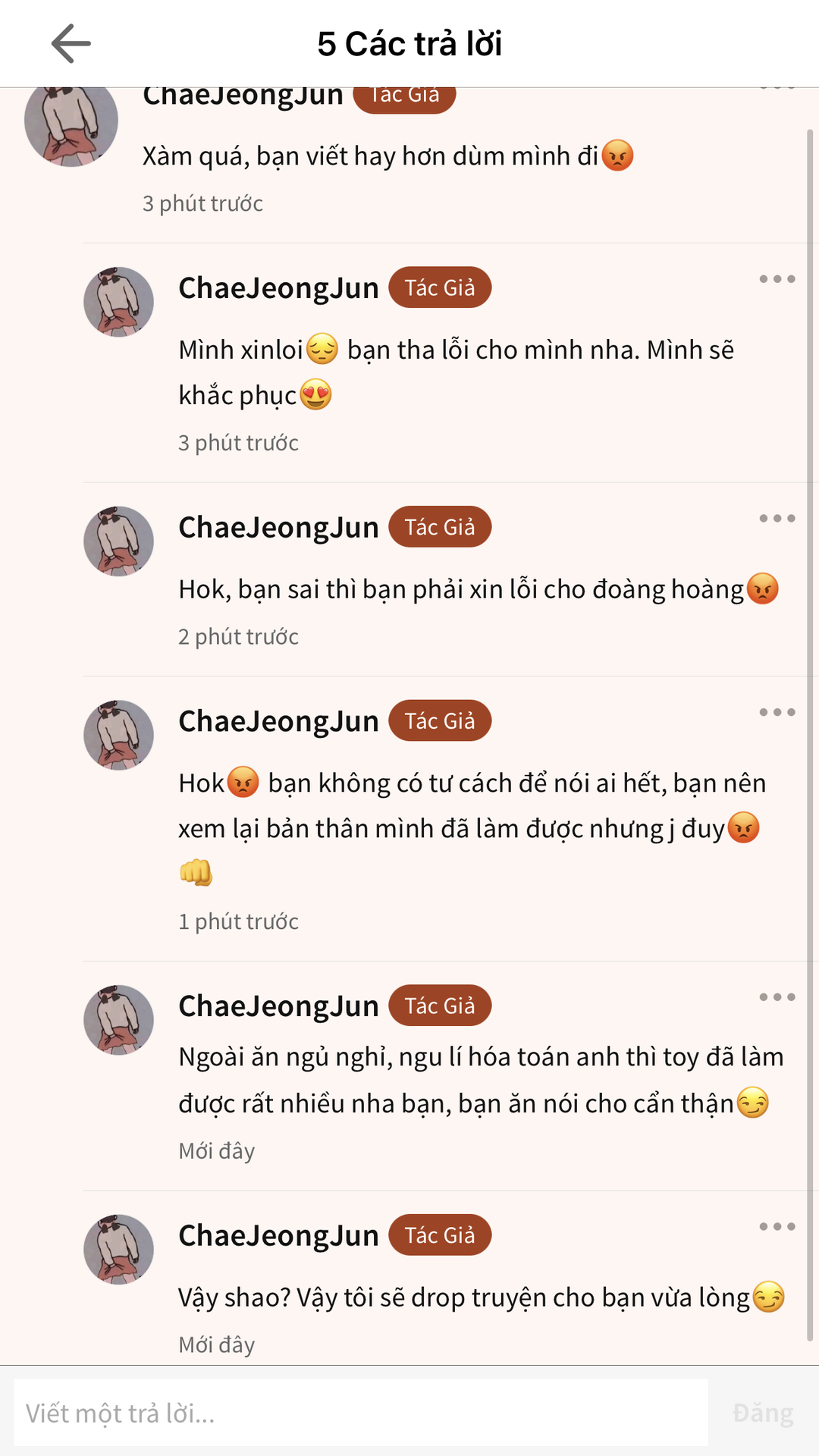Viewport: 819px width, 1456px height.
Task: Tap ChaeJeongJun's name on the "drop truyện" reply
Action: pyautogui.click(x=278, y=1235)
